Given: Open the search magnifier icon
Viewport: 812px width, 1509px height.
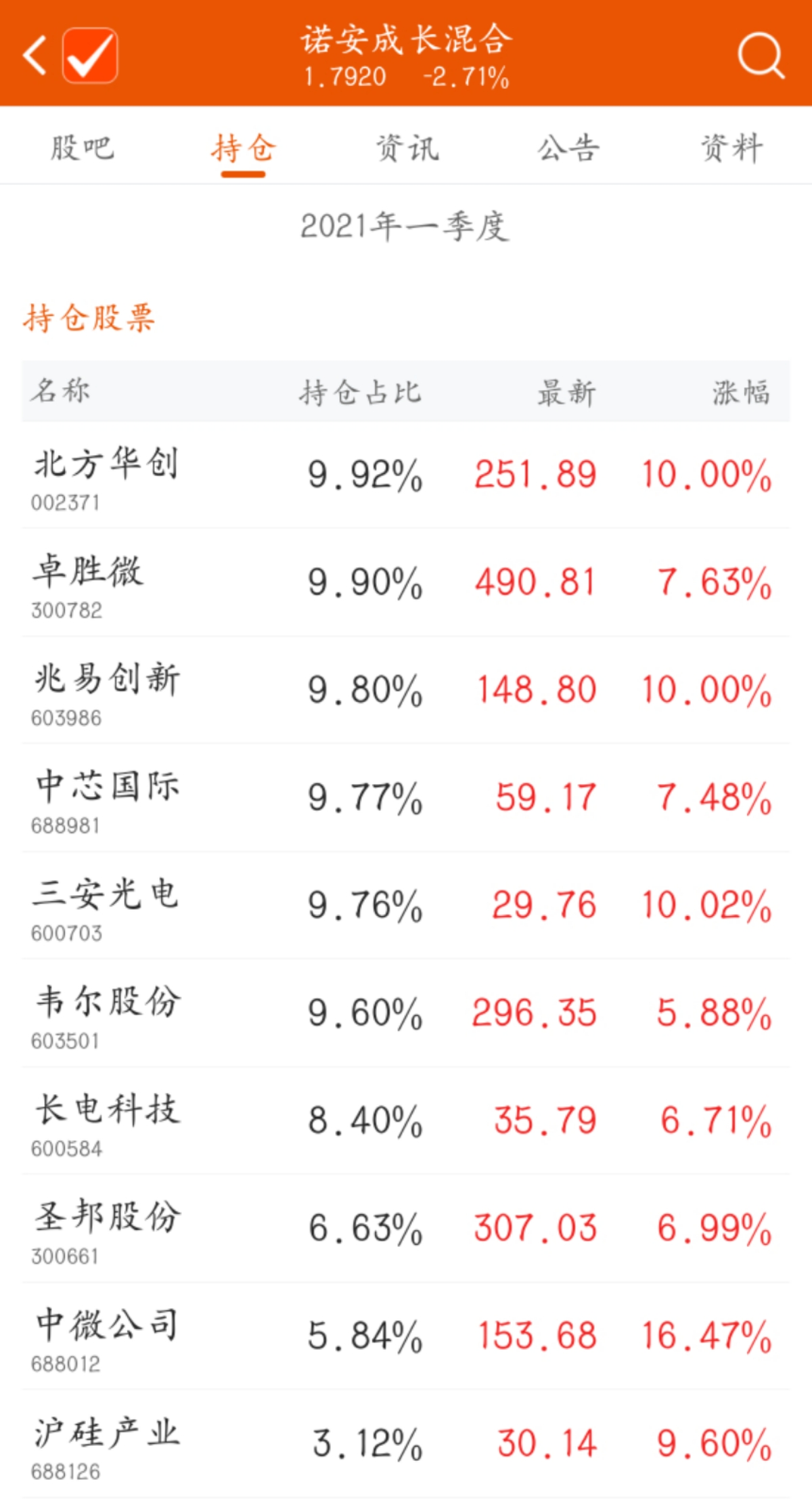Looking at the screenshot, I should [761, 56].
